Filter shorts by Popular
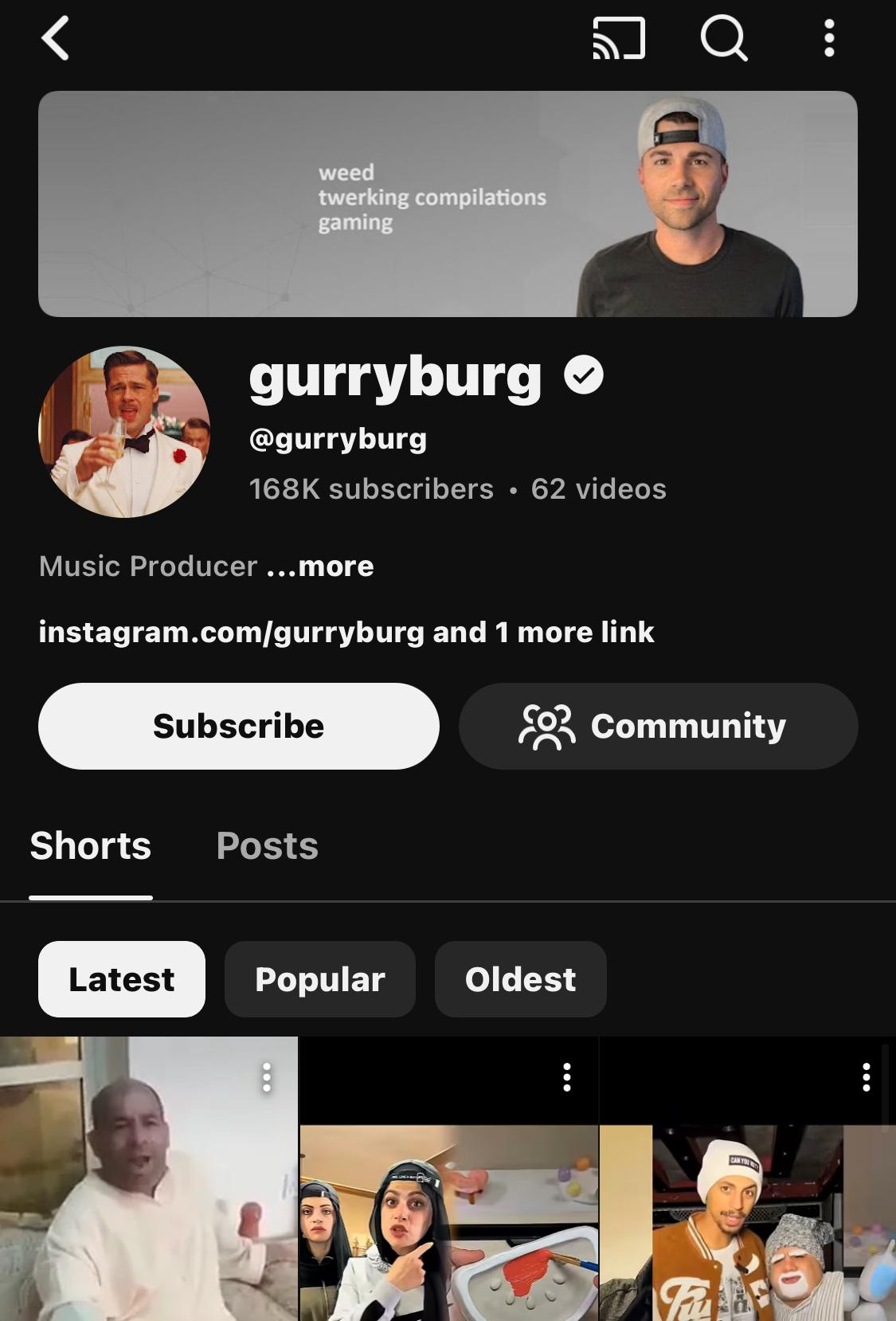This screenshot has width=896, height=1321. pos(319,979)
